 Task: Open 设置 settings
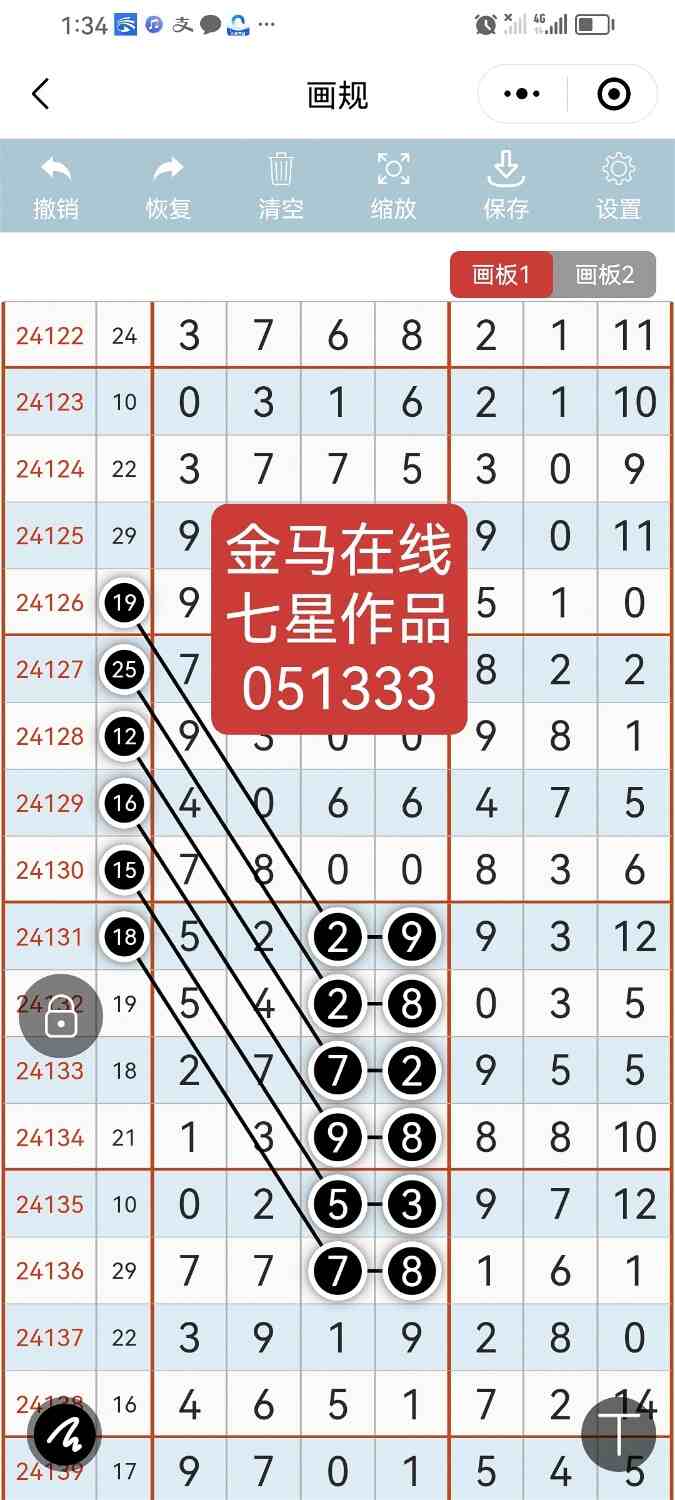[x=618, y=186]
